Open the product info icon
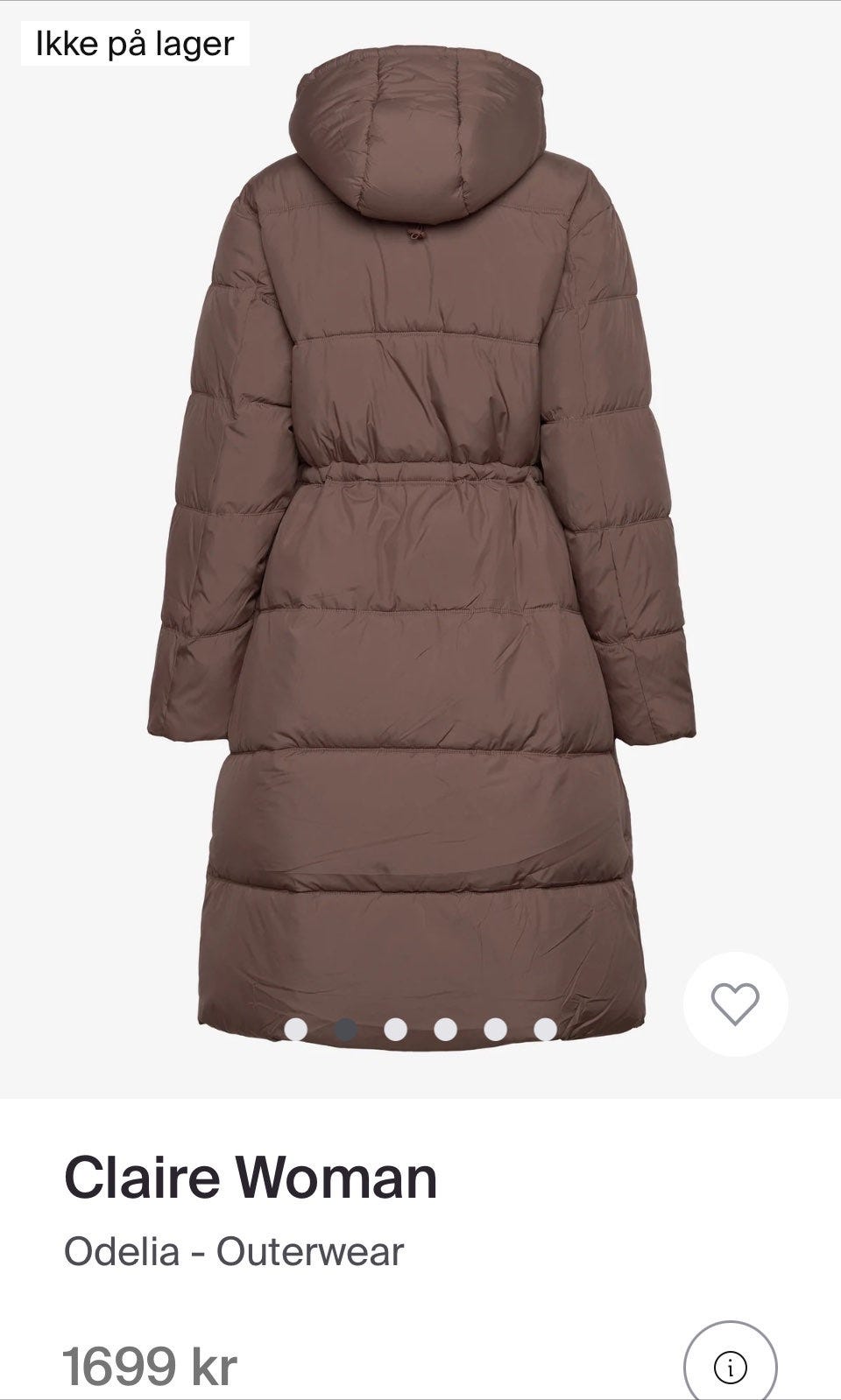Screen dimensions: 841x1400 click(x=731, y=1366)
